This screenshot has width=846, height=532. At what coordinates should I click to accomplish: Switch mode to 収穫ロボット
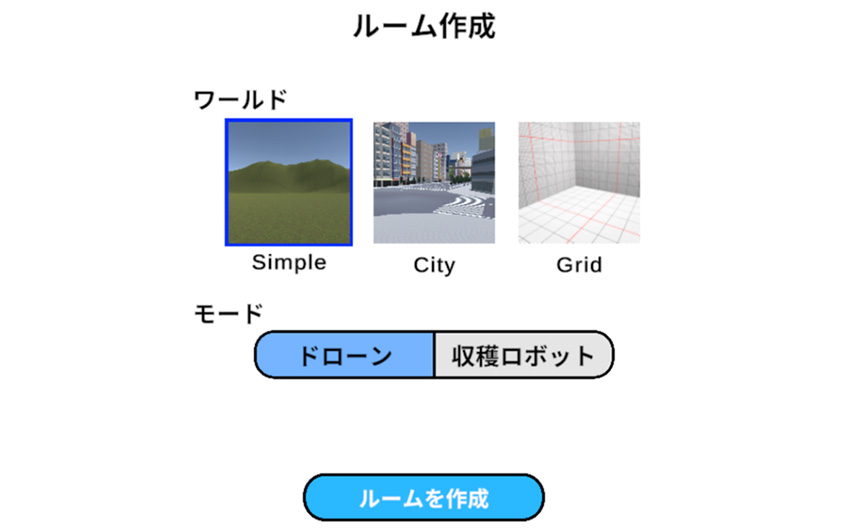tap(523, 355)
